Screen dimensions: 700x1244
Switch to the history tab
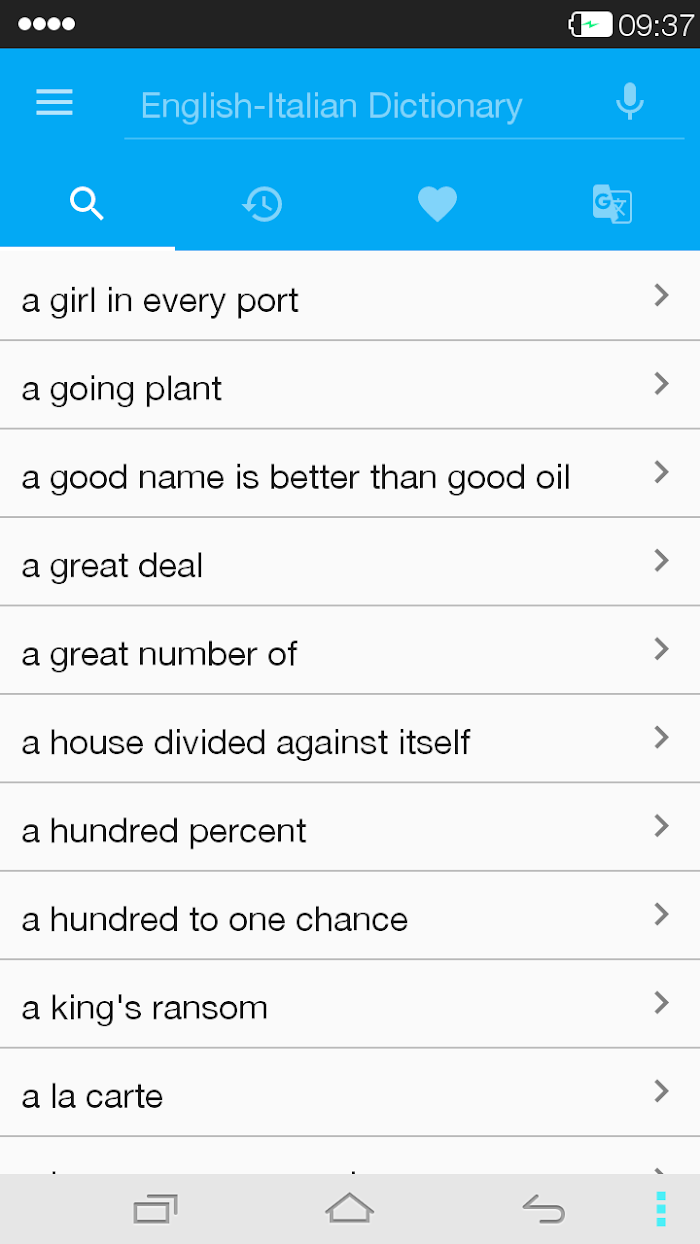(x=262, y=204)
